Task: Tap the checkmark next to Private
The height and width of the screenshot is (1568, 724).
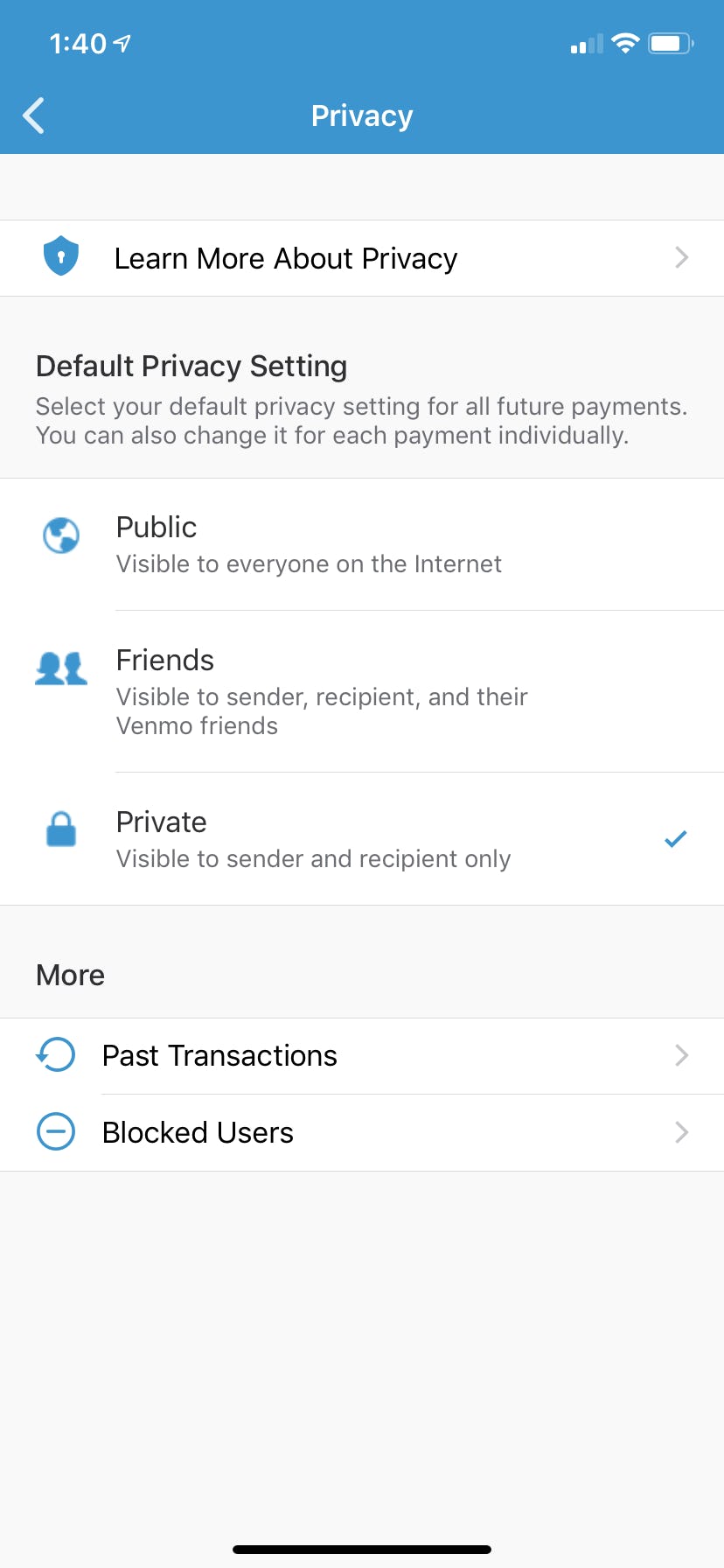Action: (675, 838)
